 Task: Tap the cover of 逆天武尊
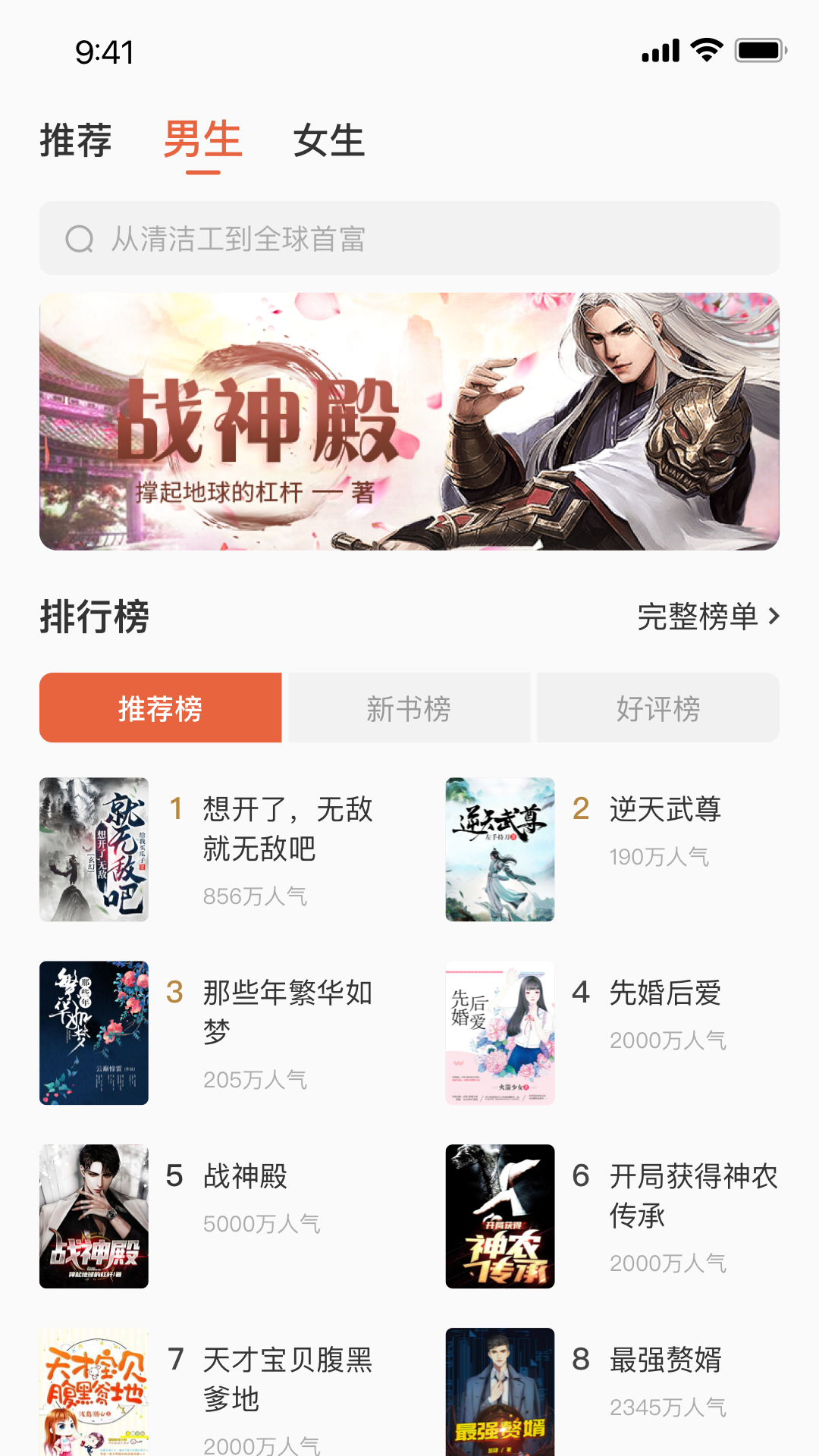pos(499,849)
